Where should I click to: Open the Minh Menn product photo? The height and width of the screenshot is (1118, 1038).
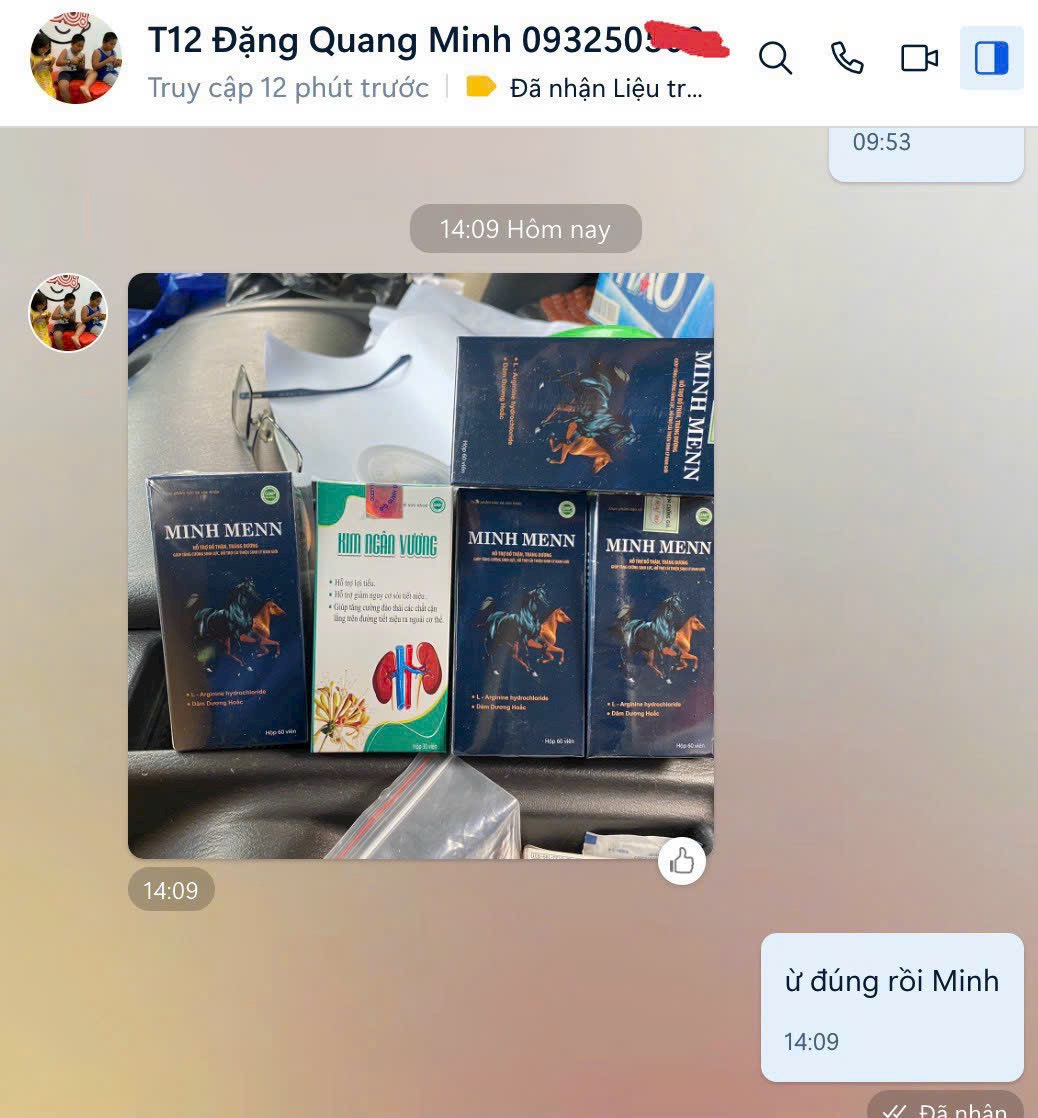[x=420, y=565]
